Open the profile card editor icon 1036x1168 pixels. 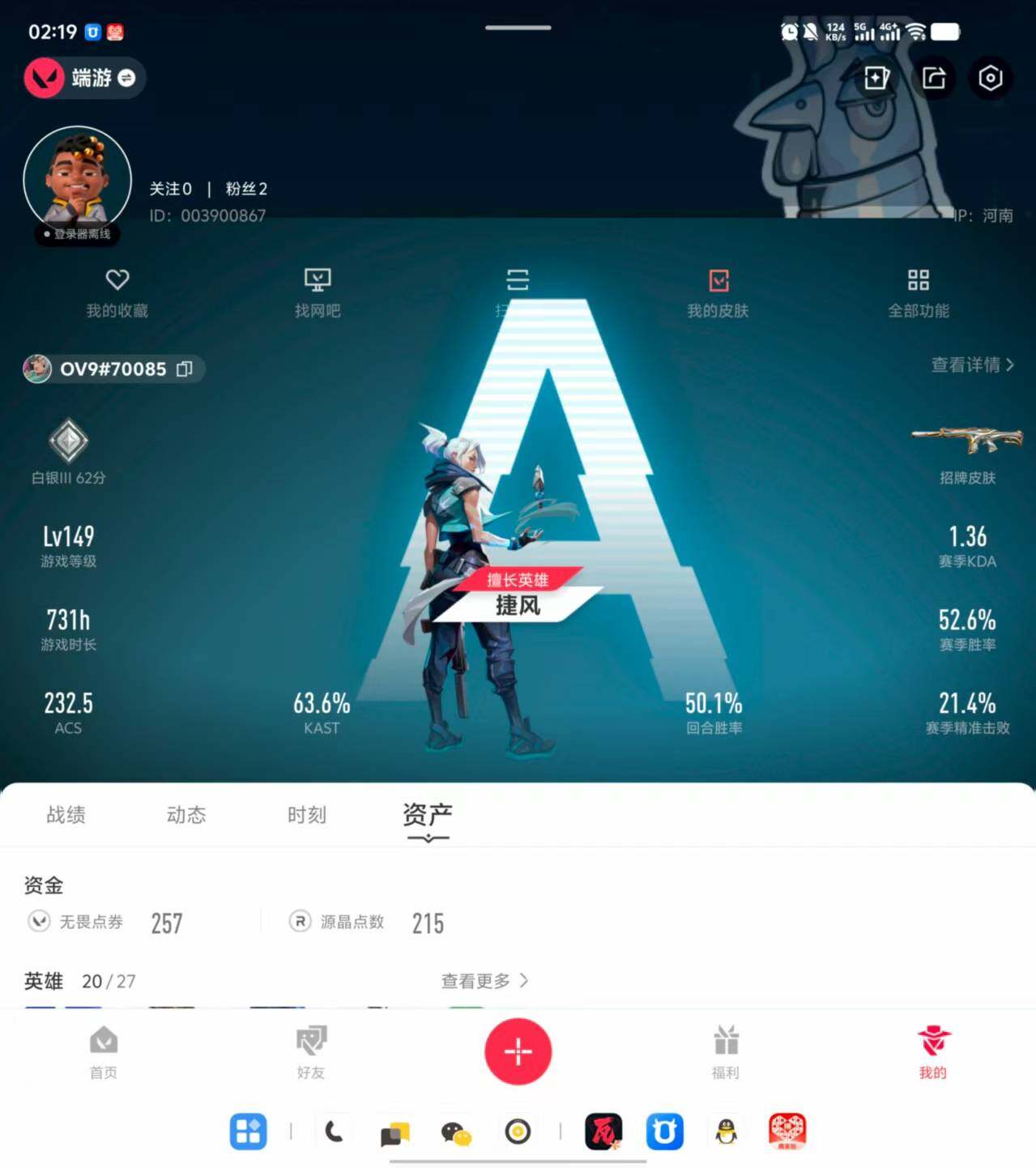point(876,79)
